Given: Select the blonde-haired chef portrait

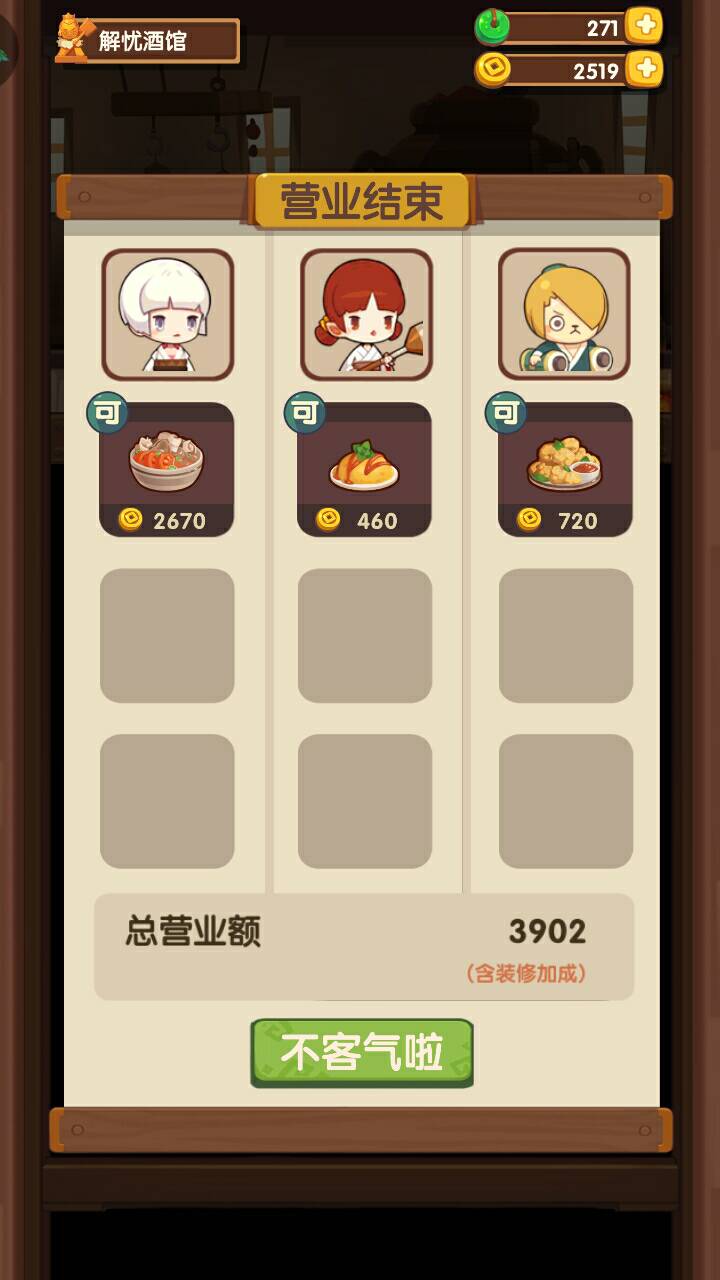Looking at the screenshot, I should [564, 314].
